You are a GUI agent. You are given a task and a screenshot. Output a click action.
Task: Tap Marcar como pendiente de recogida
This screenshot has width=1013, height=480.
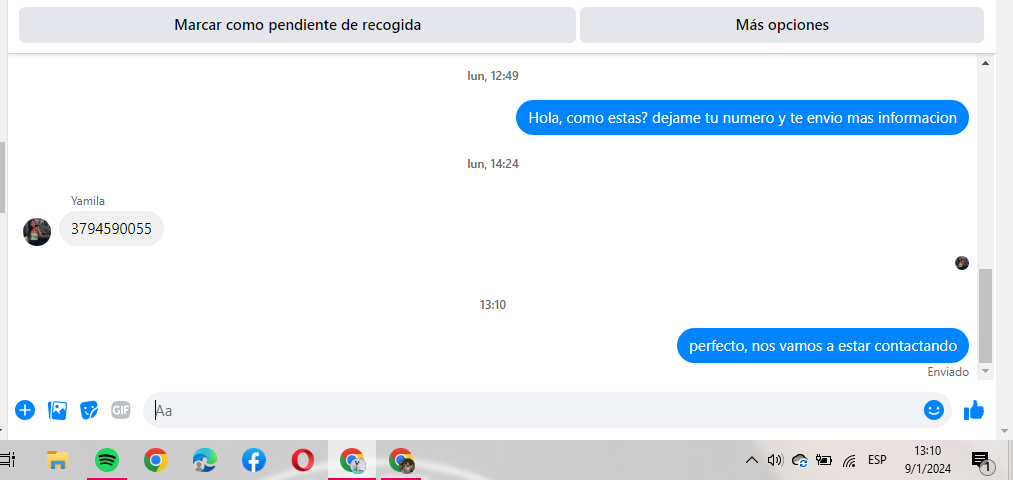coord(297,25)
